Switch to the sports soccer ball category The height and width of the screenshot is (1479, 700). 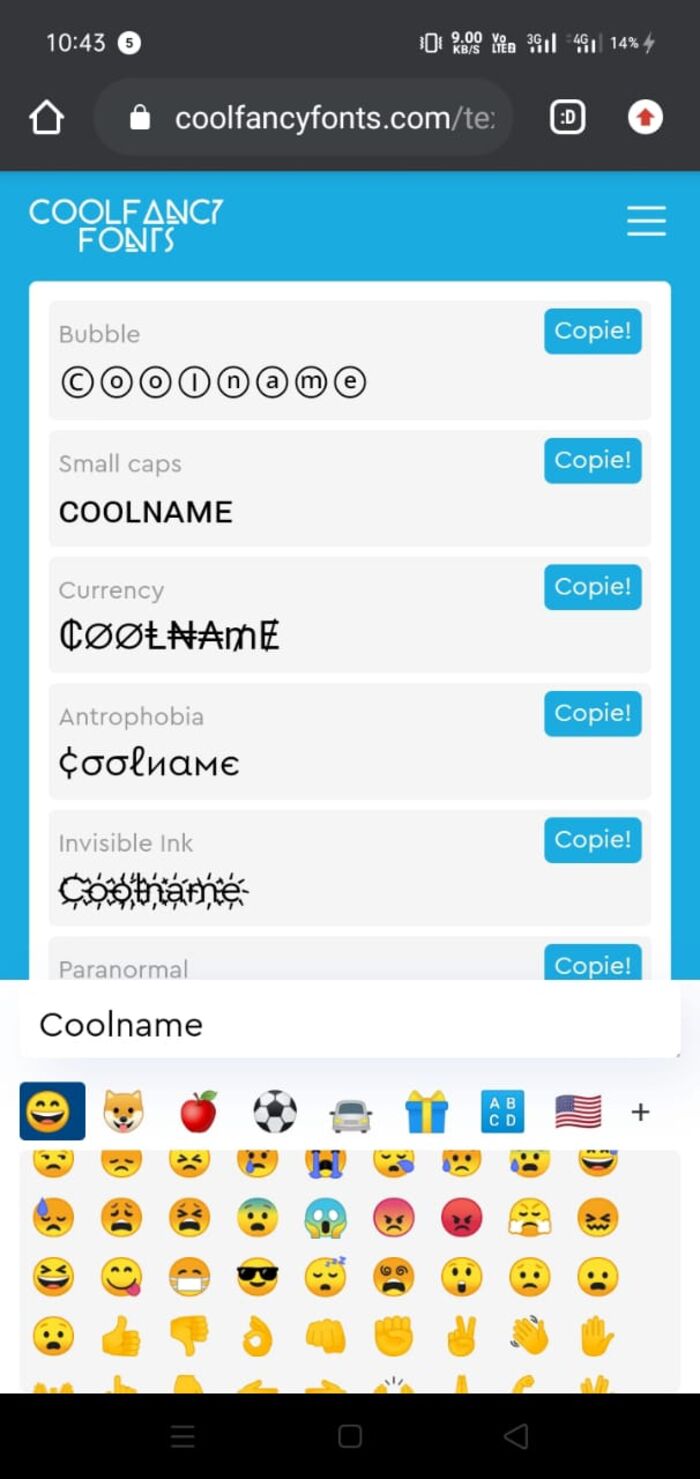click(x=275, y=1111)
